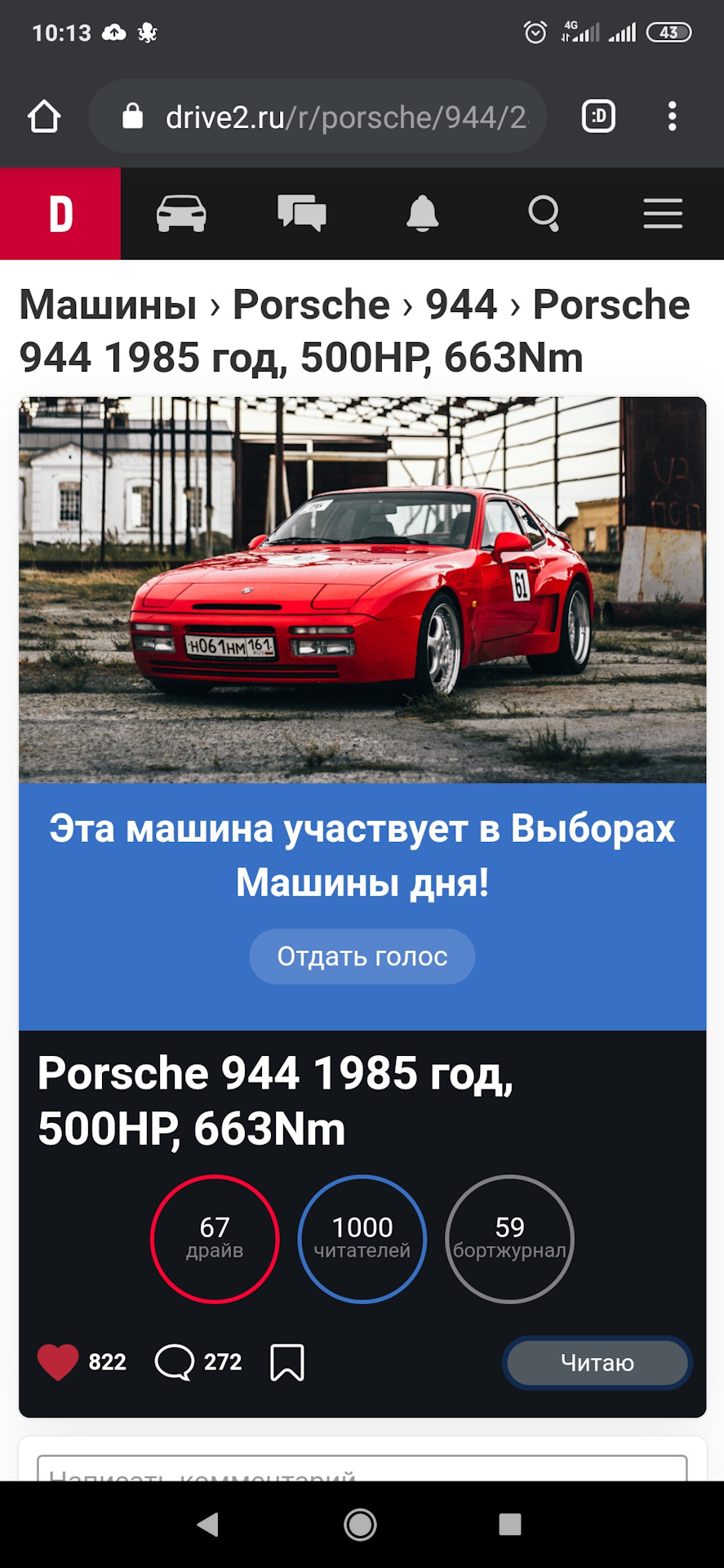Open the 59 бортжурнал circle

(x=509, y=1239)
